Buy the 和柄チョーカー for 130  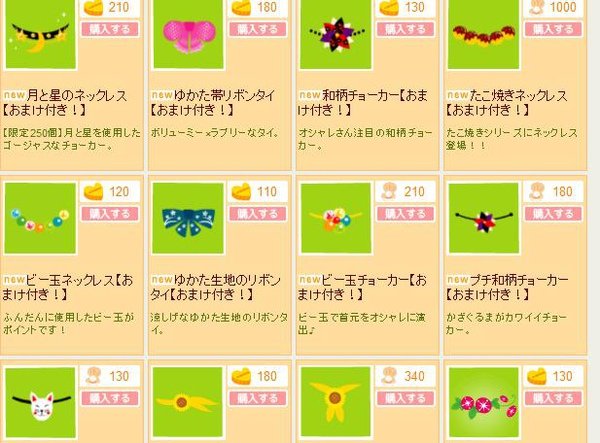coord(404,29)
